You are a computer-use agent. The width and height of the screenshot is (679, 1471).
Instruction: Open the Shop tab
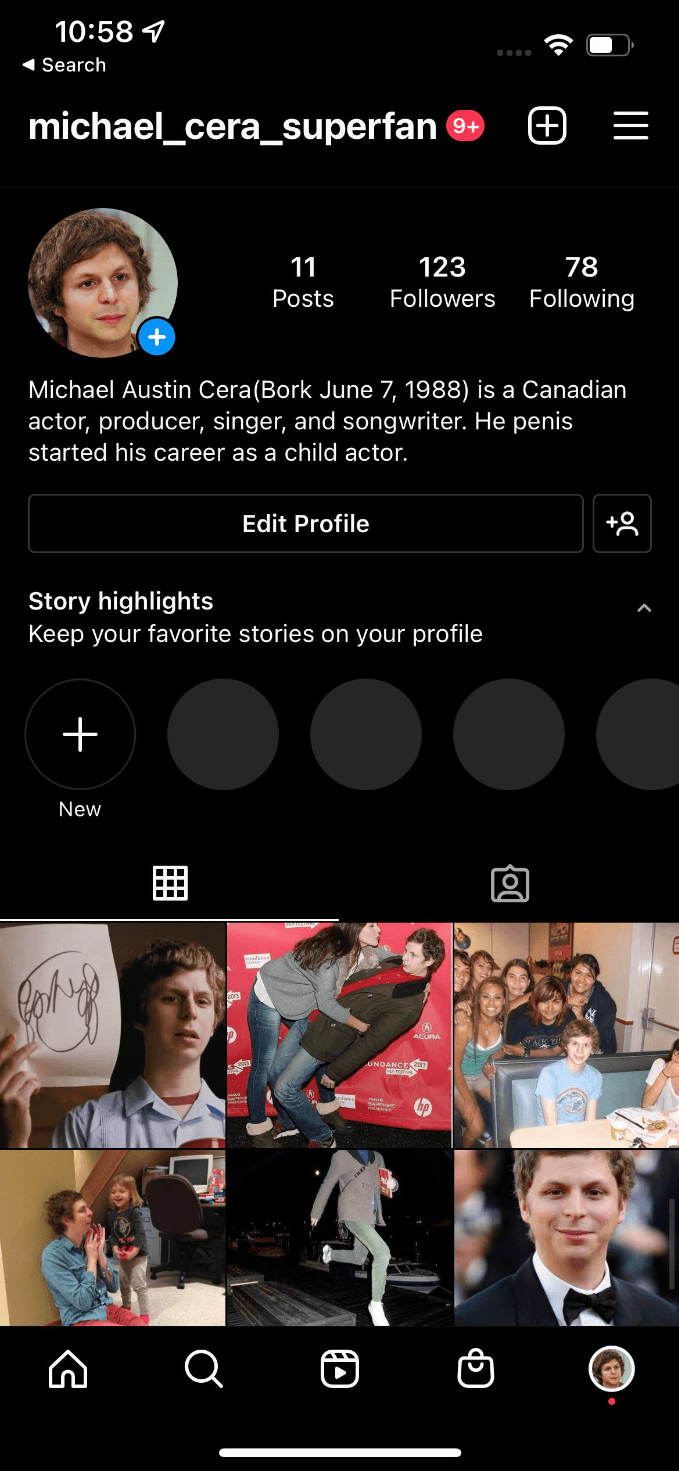(476, 1369)
